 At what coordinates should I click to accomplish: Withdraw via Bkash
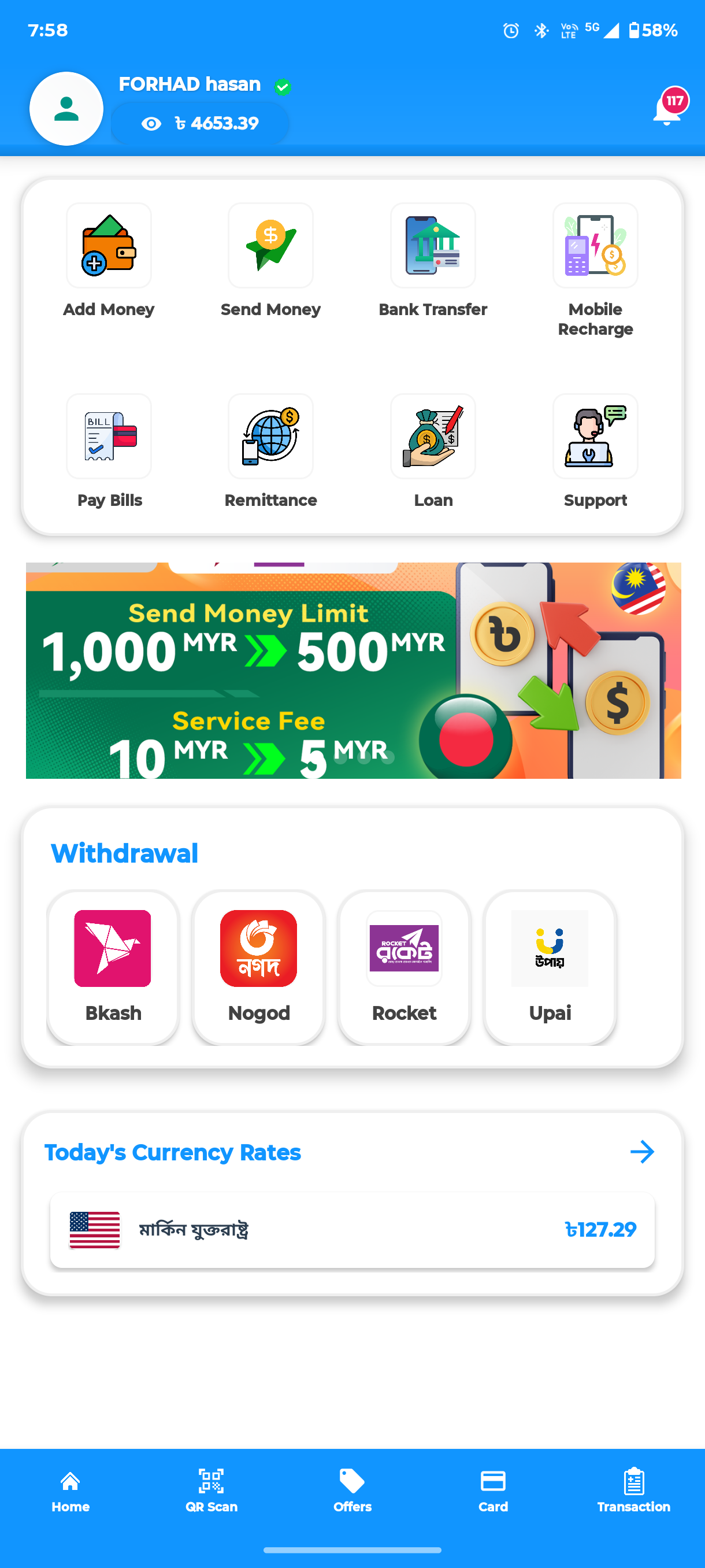113,967
